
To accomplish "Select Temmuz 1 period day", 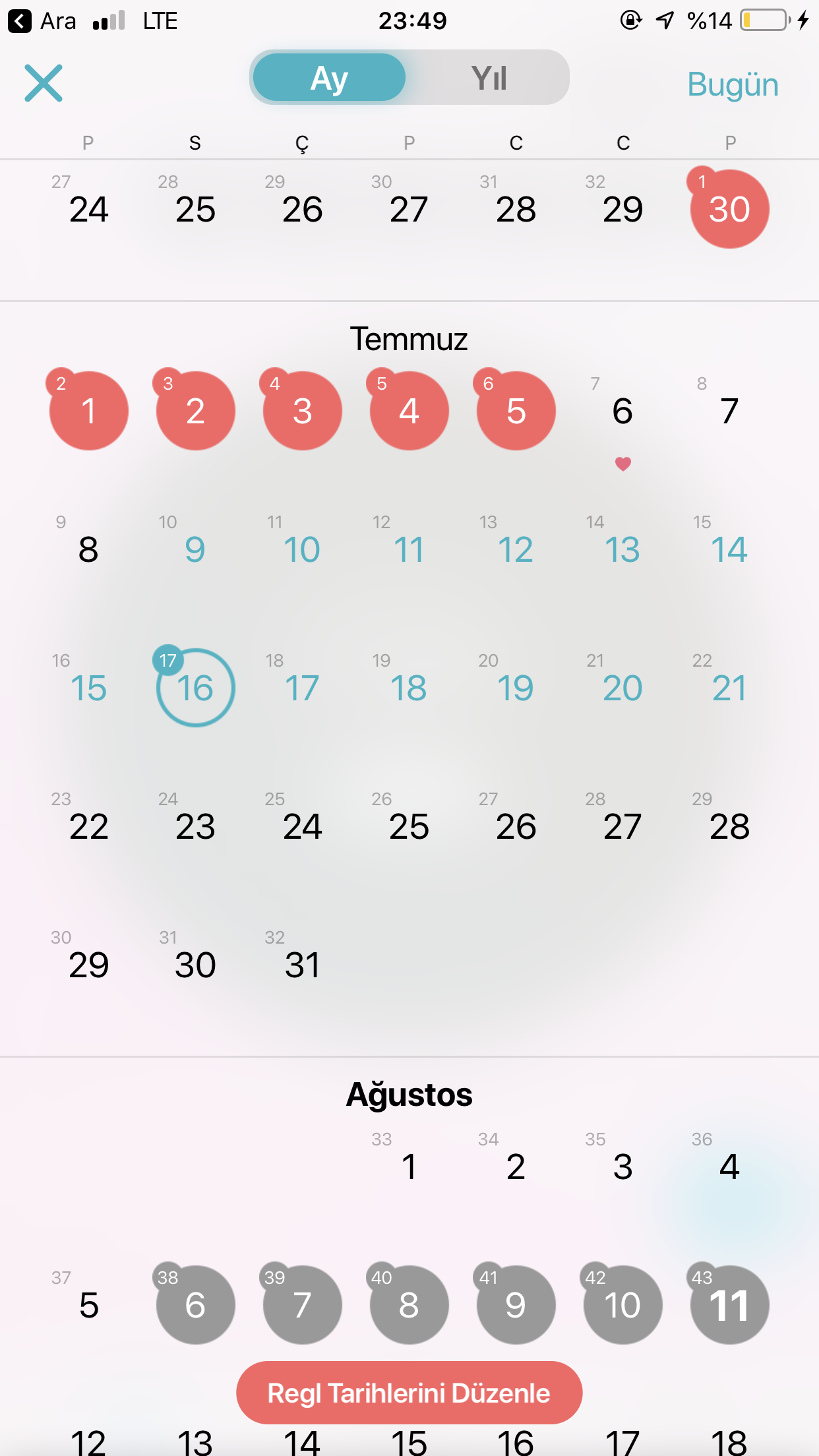I will pyautogui.click(x=89, y=411).
